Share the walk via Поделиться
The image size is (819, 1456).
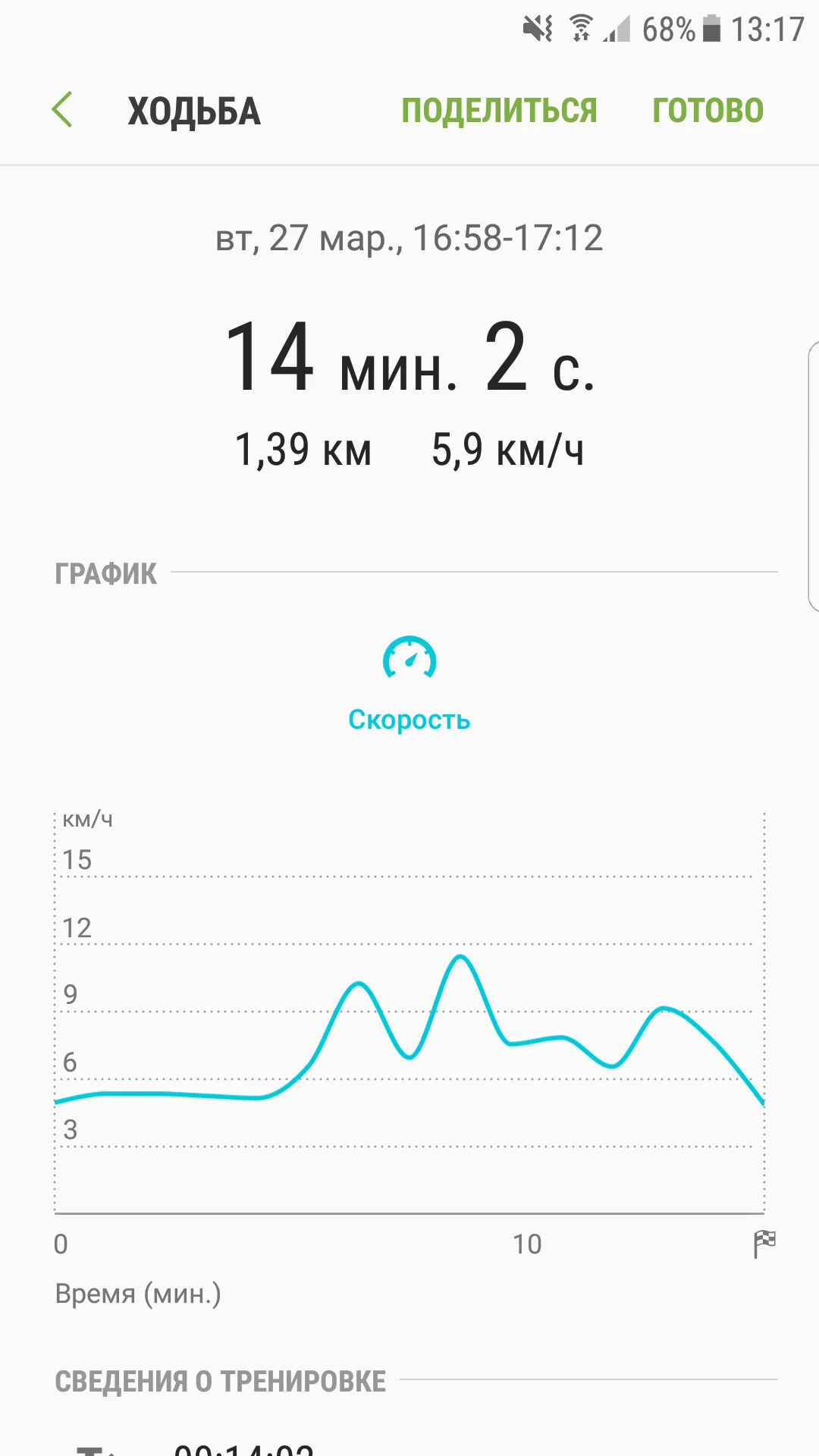tap(499, 111)
